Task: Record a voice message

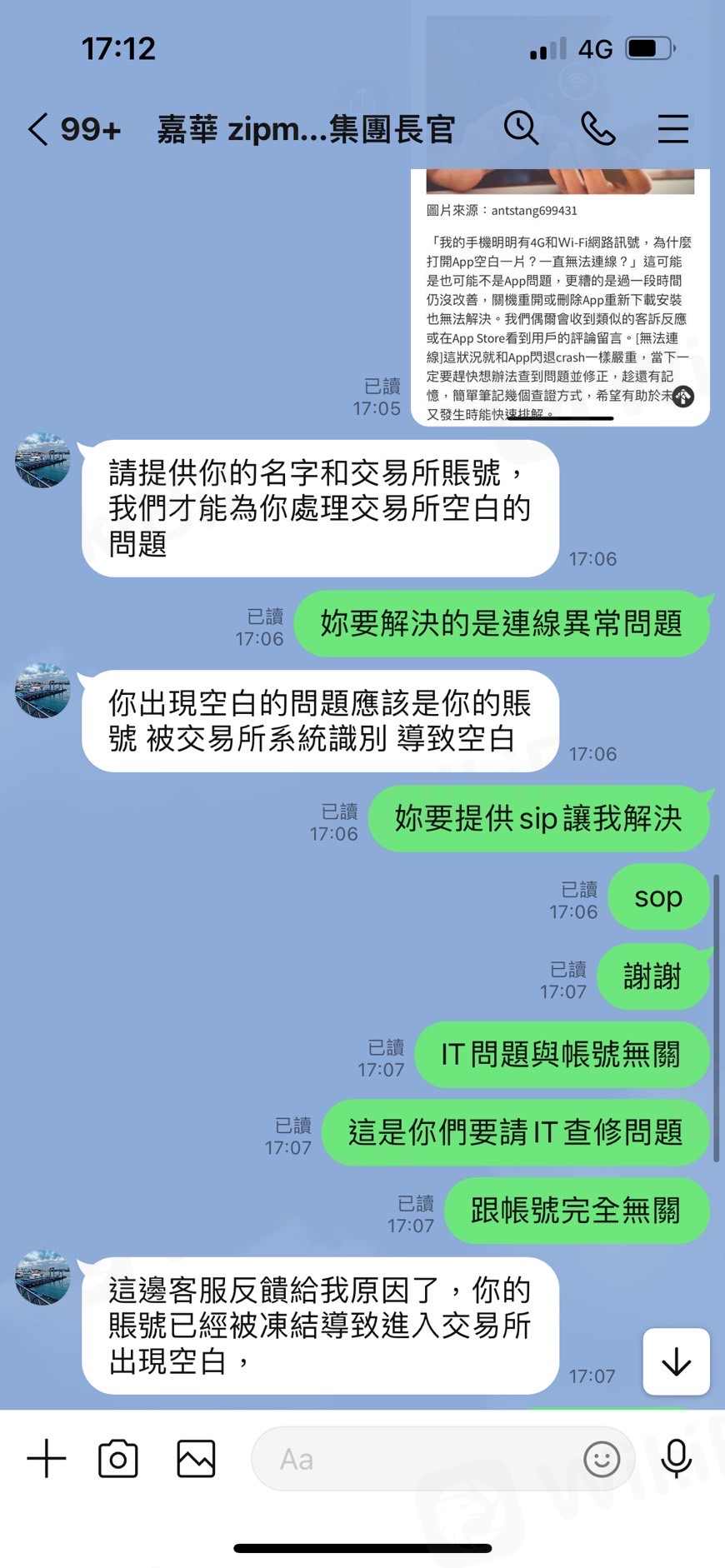Action: point(676,1459)
